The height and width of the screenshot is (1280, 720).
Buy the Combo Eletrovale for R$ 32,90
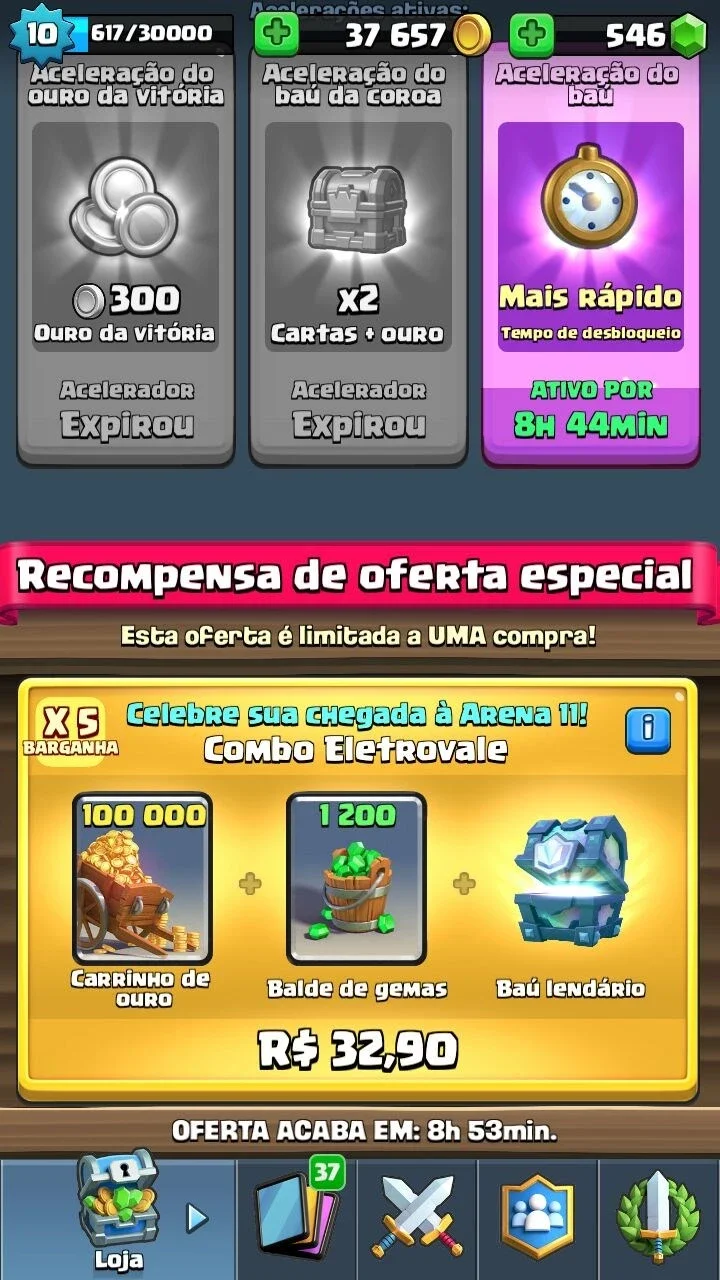point(358,1050)
